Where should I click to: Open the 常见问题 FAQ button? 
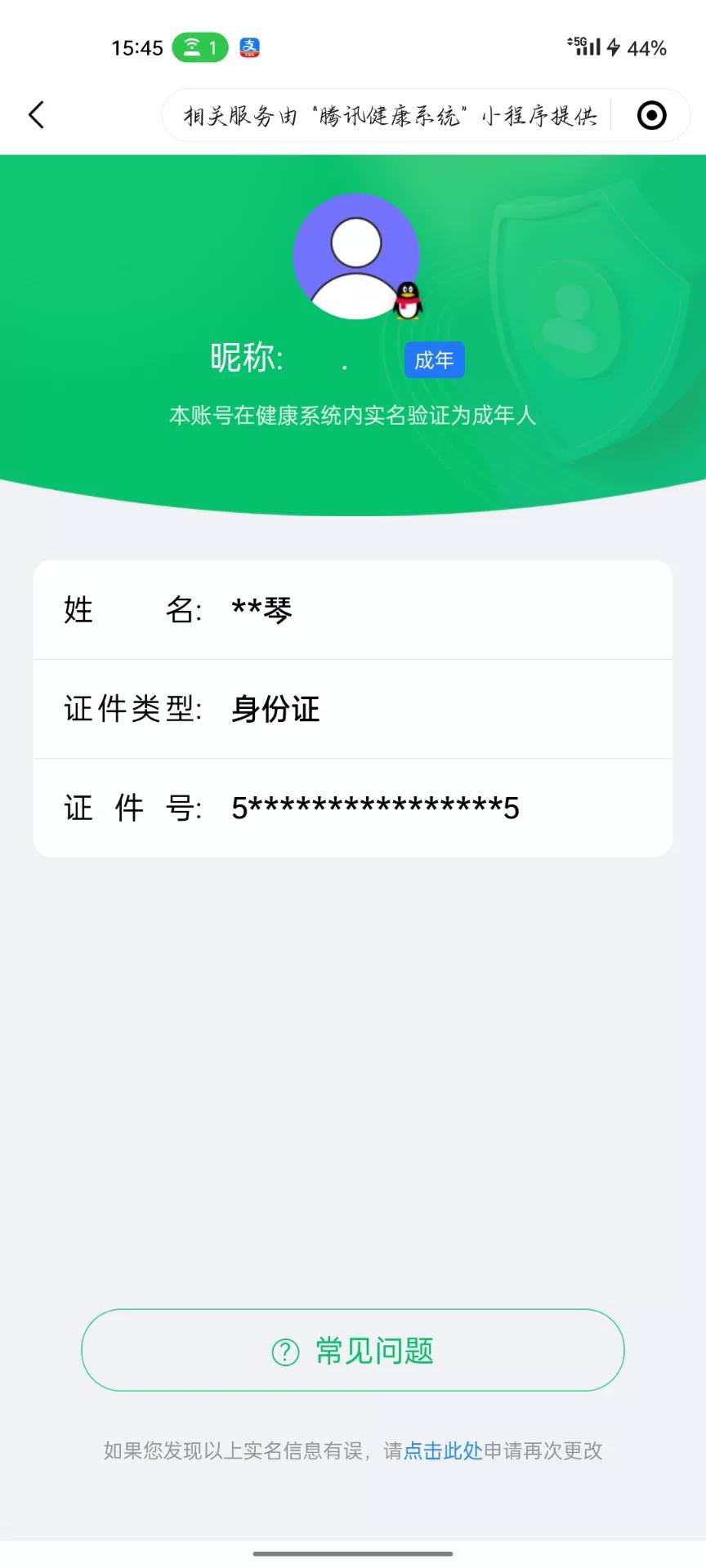click(x=351, y=1351)
